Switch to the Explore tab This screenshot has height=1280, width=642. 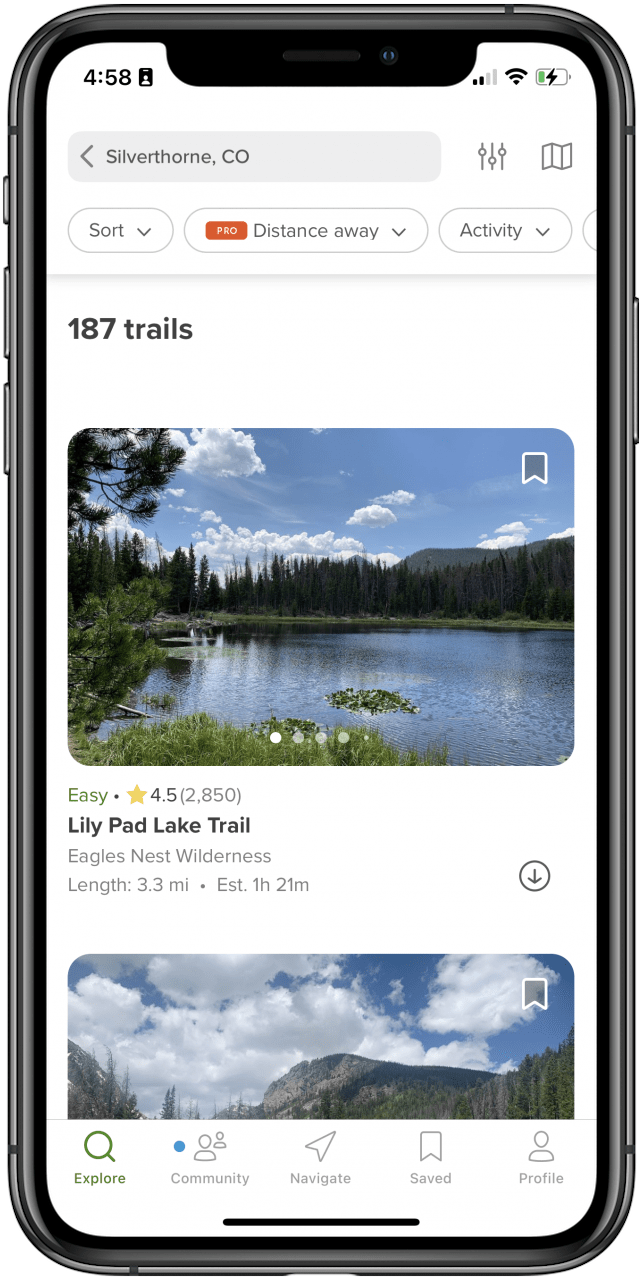100,1158
